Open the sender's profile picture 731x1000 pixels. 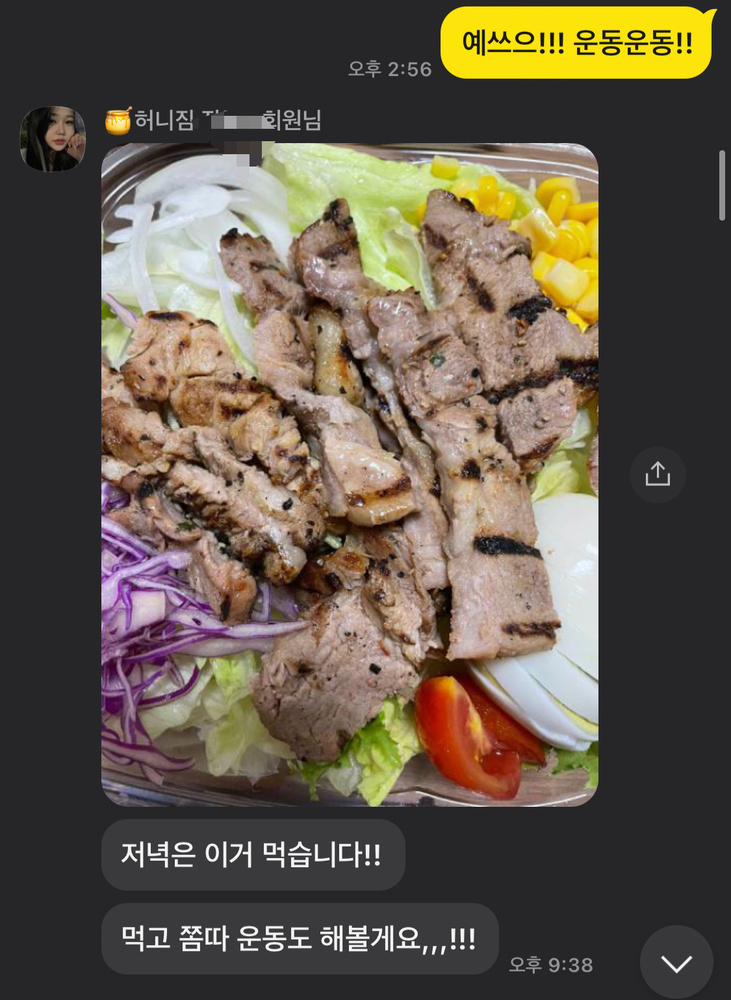[52, 139]
